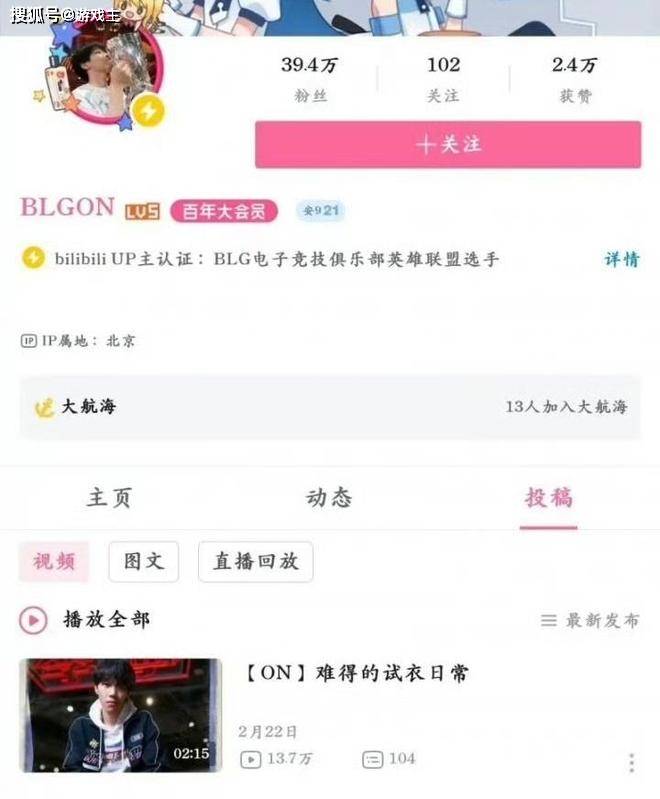Switch to the 动态 tab
660x799 pixels.
pos(329,498)
